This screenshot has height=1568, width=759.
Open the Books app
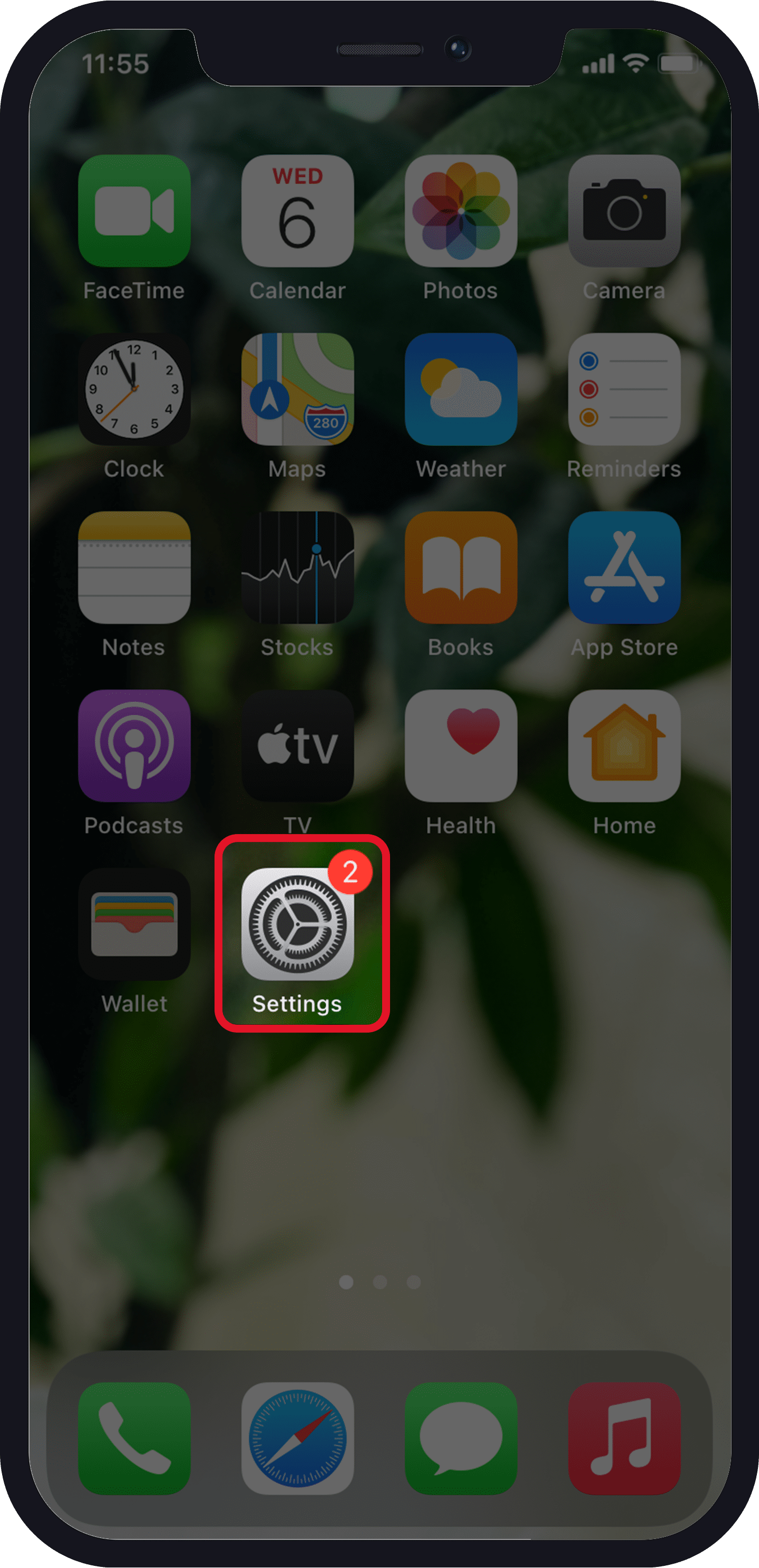[461, 567]
